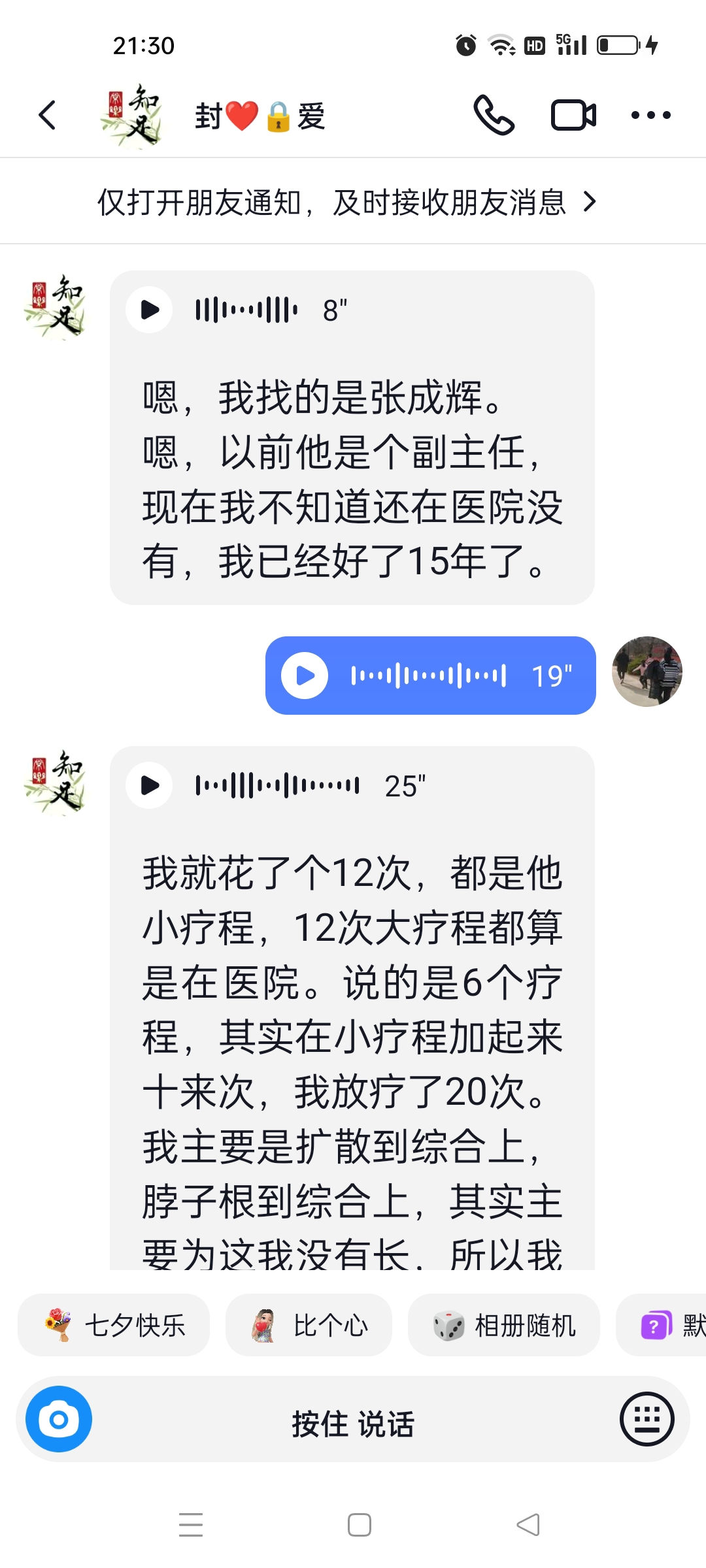Play the sent 19-second voice message

click(x=305, y=676)
